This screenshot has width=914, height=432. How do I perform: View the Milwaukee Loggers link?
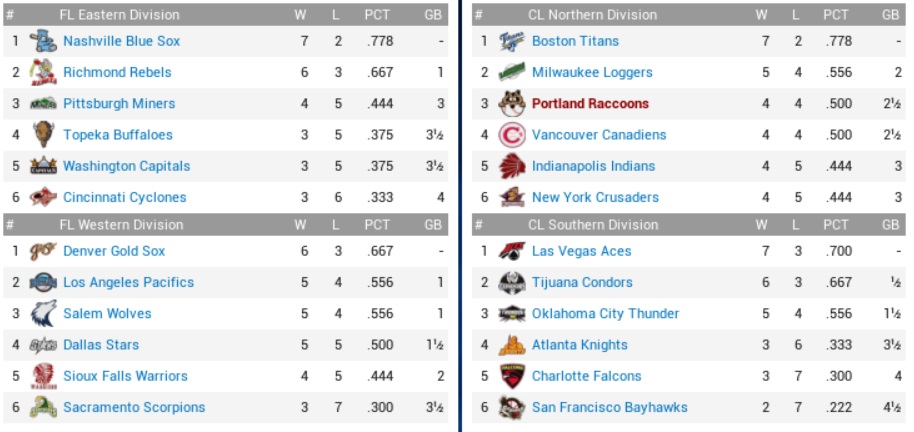tap(592, 72)
